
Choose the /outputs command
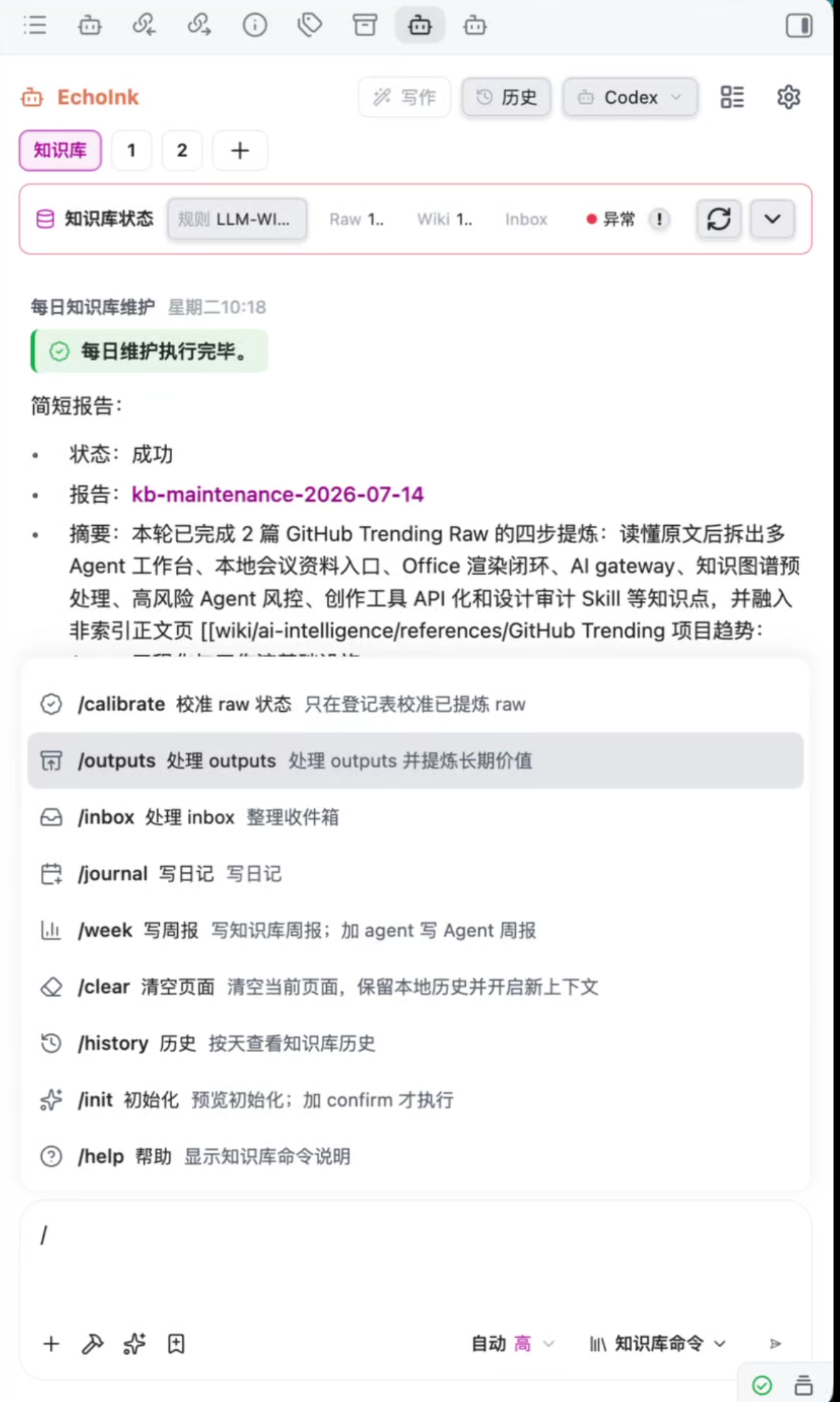coord(415,761)
